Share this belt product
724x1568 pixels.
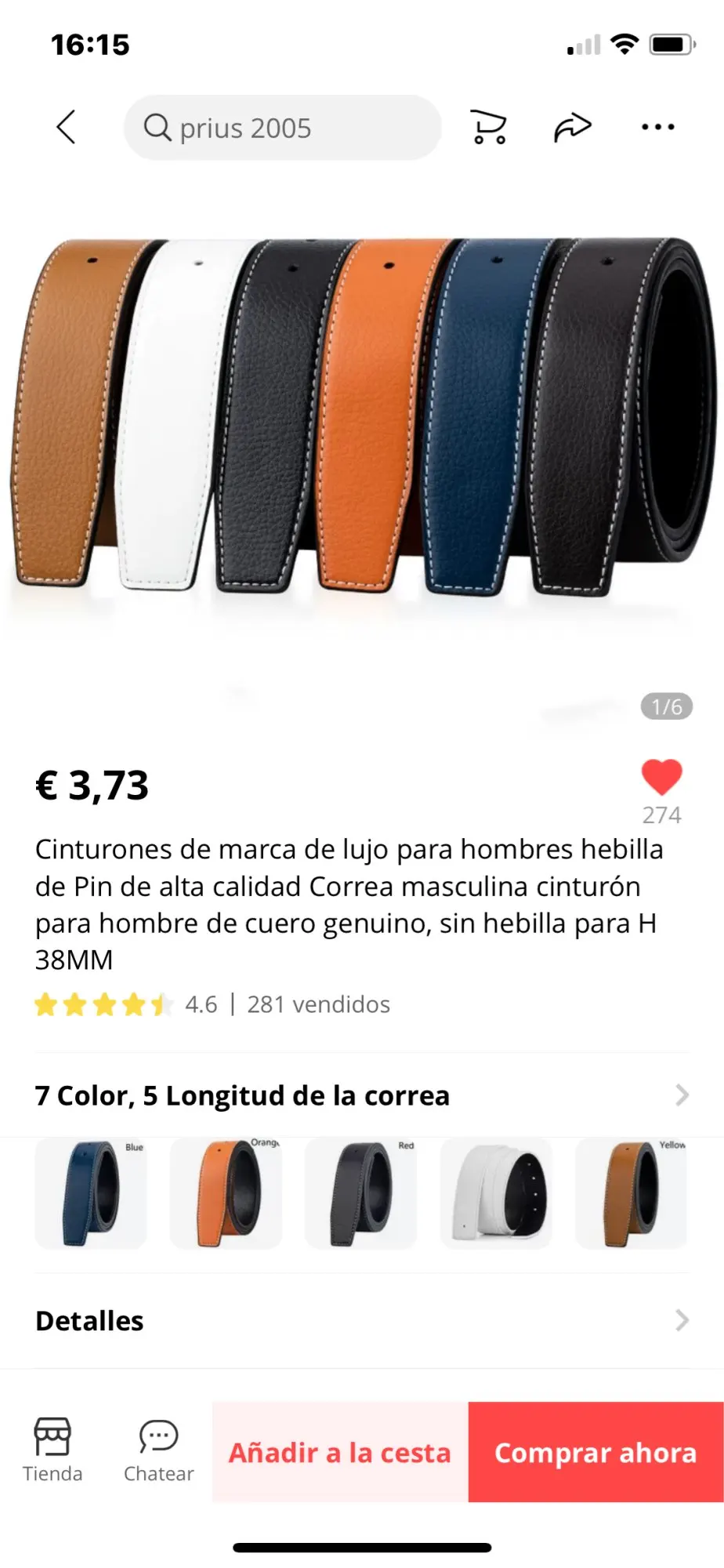coord(573,127)
